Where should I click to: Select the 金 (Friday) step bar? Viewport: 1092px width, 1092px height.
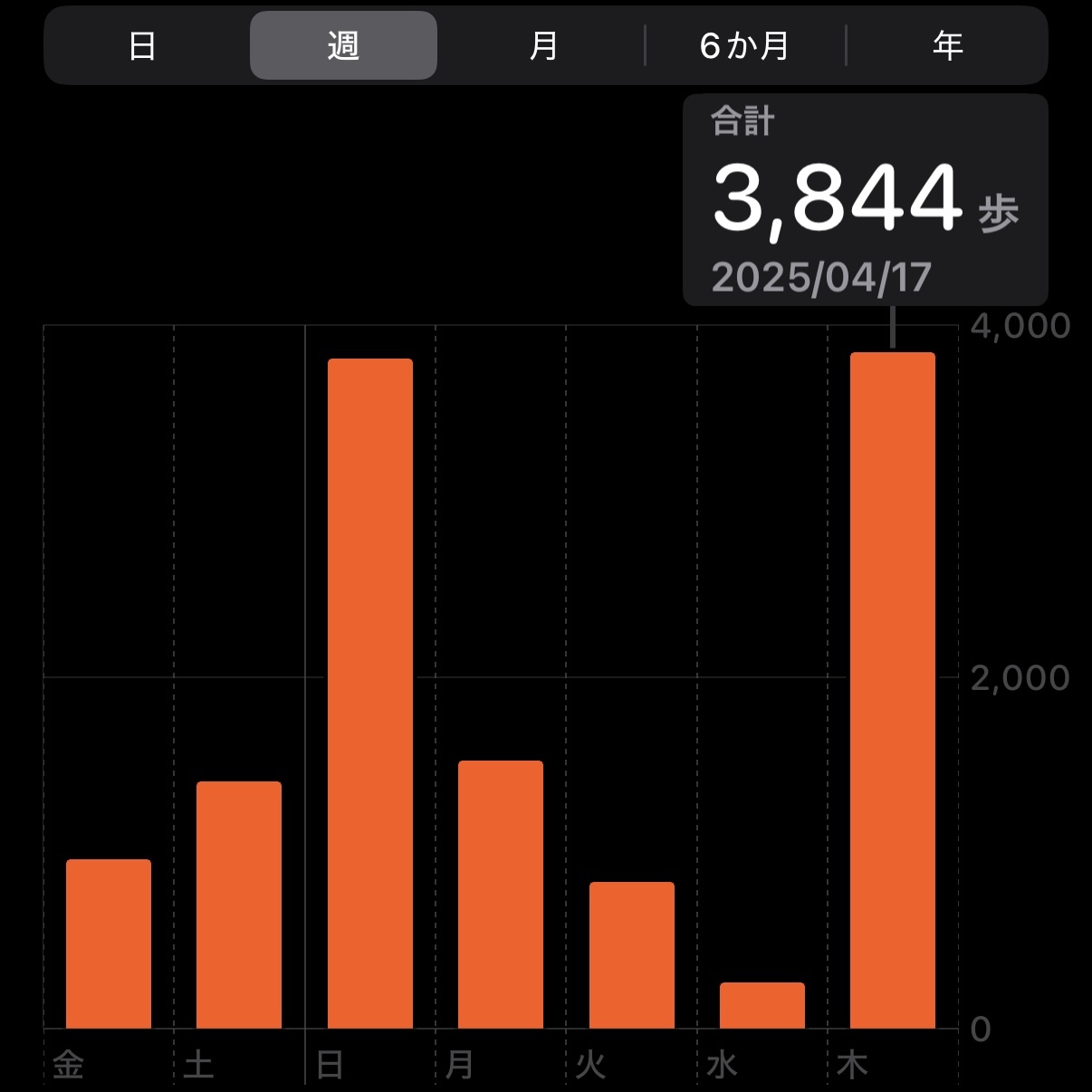point(109,944)
